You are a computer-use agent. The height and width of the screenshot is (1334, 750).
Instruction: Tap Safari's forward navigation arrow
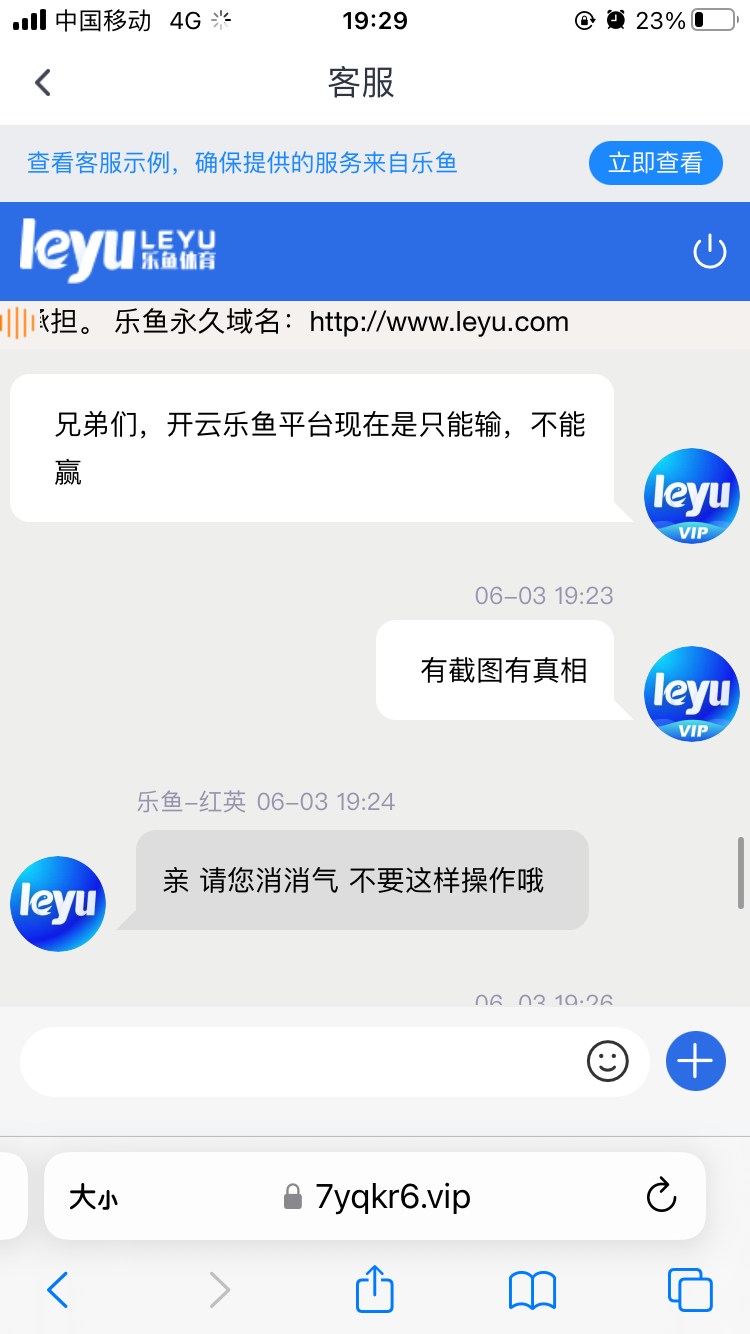[219, 1290]
